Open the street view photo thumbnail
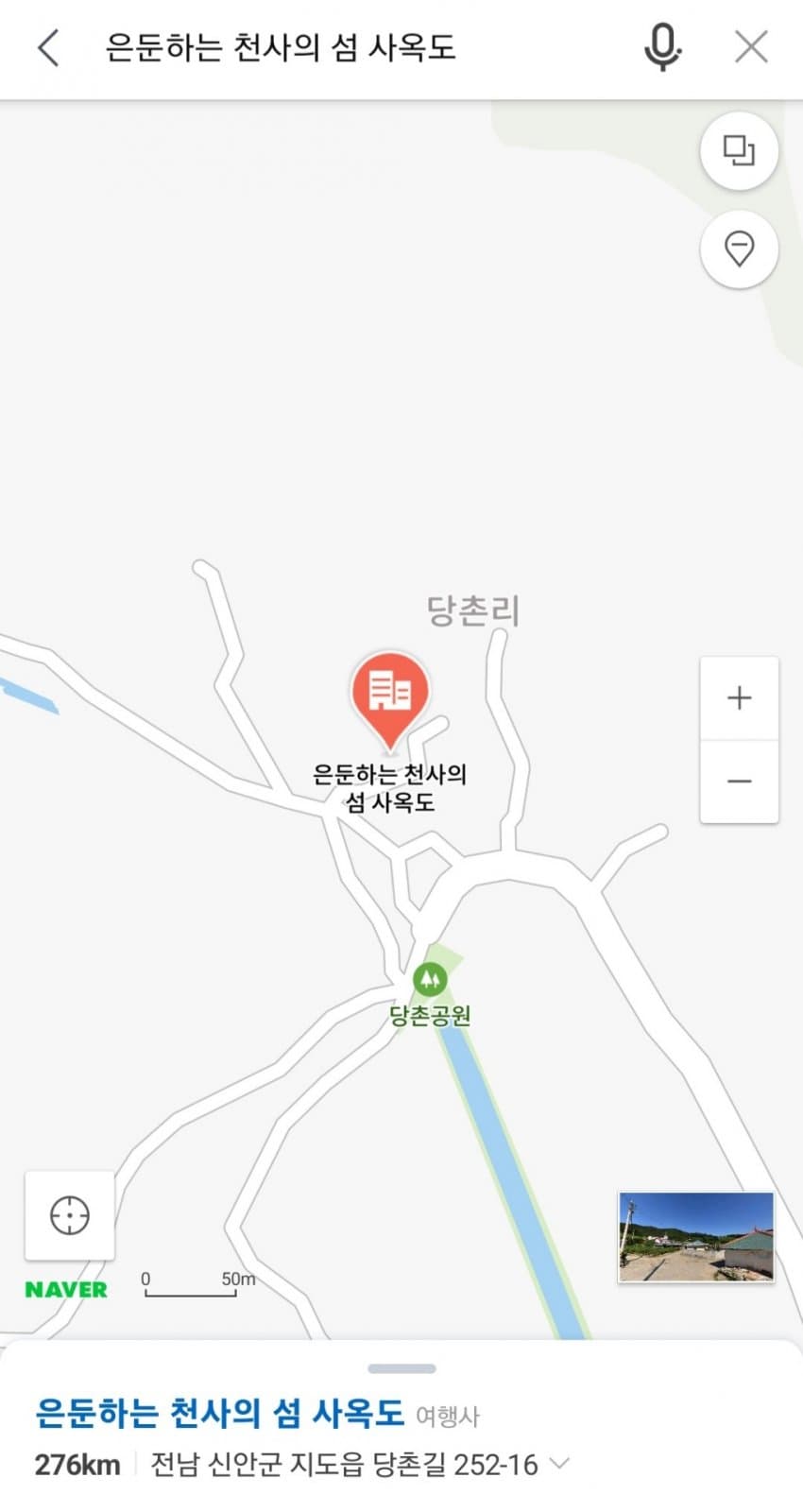803x1512 pixels. (696, 1237)
